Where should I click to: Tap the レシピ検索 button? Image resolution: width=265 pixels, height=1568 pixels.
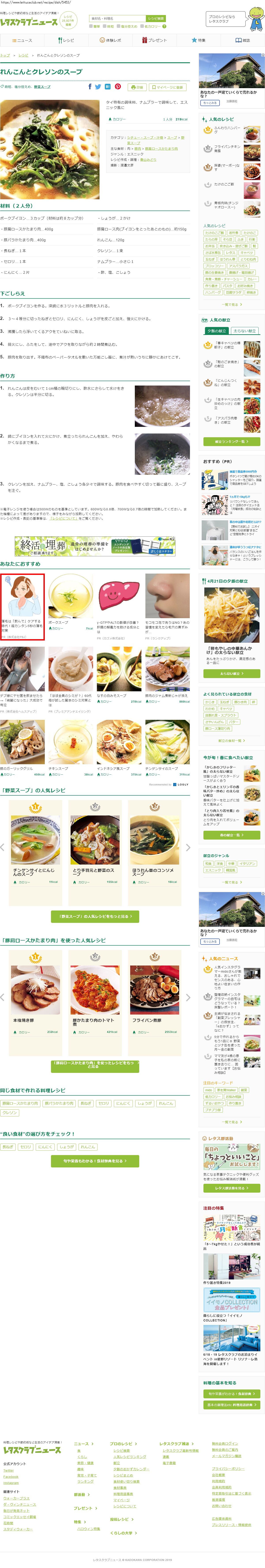pyautogui.click(x=156, y=19)
